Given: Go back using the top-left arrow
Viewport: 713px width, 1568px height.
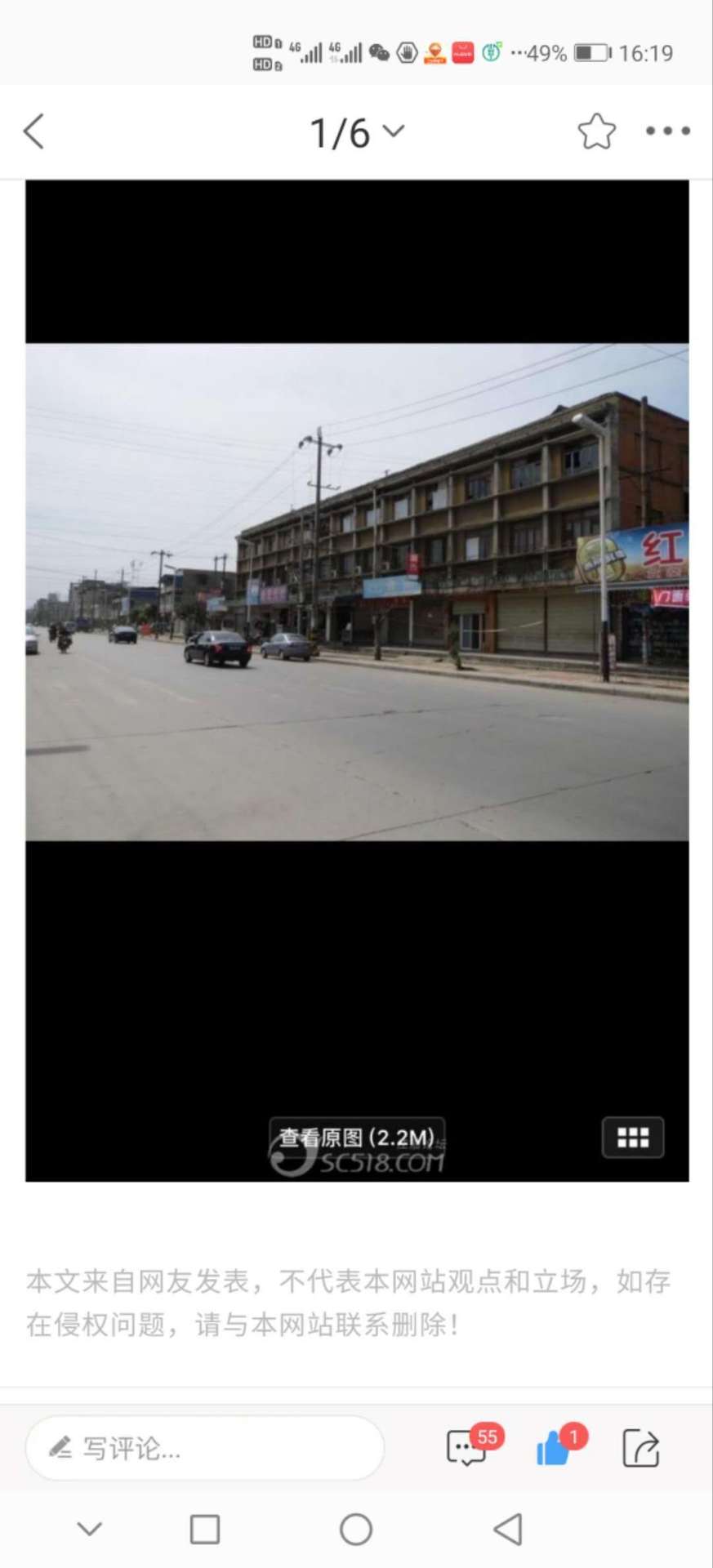Looking at the screenshot, I should 33,131.
